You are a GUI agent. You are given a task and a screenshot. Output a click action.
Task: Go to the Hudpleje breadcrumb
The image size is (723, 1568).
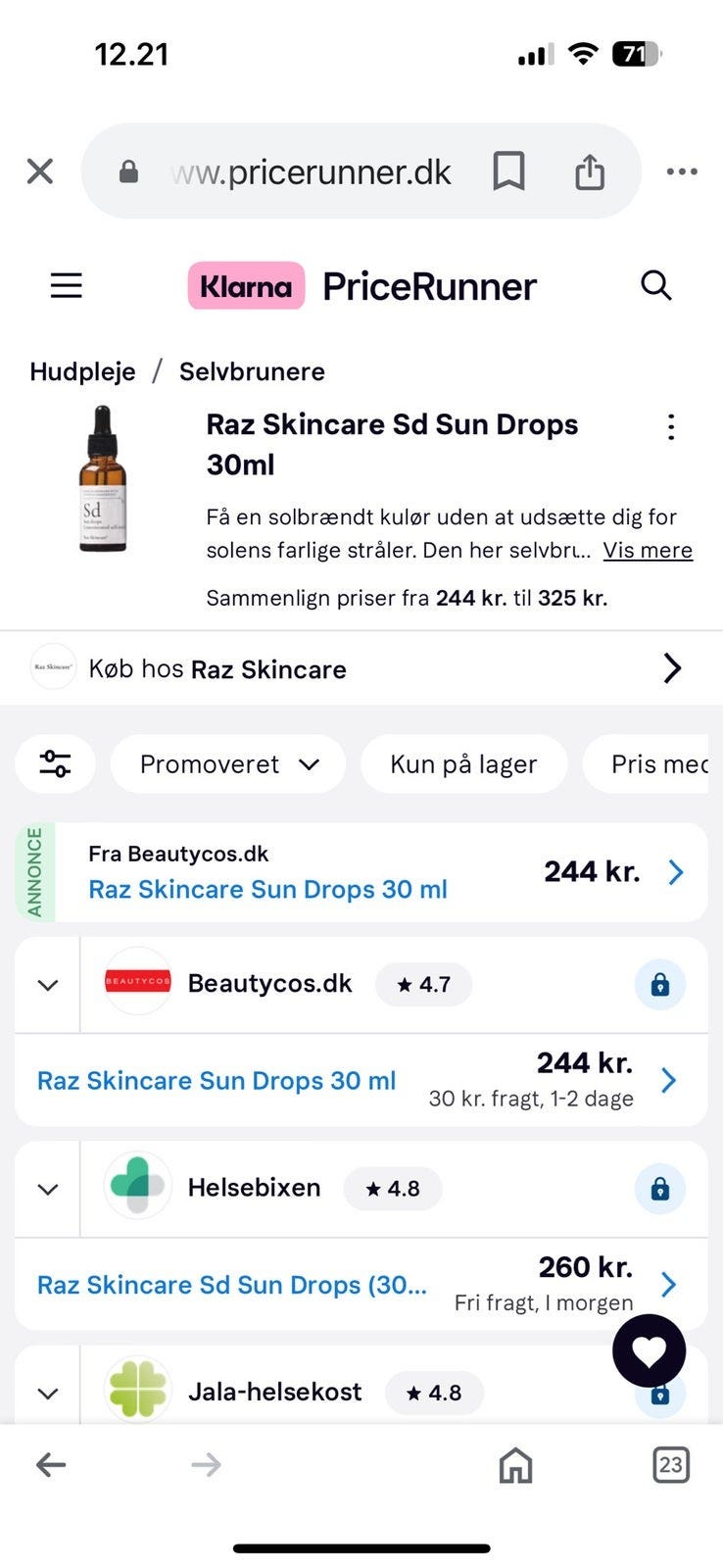tap(82, 371)
